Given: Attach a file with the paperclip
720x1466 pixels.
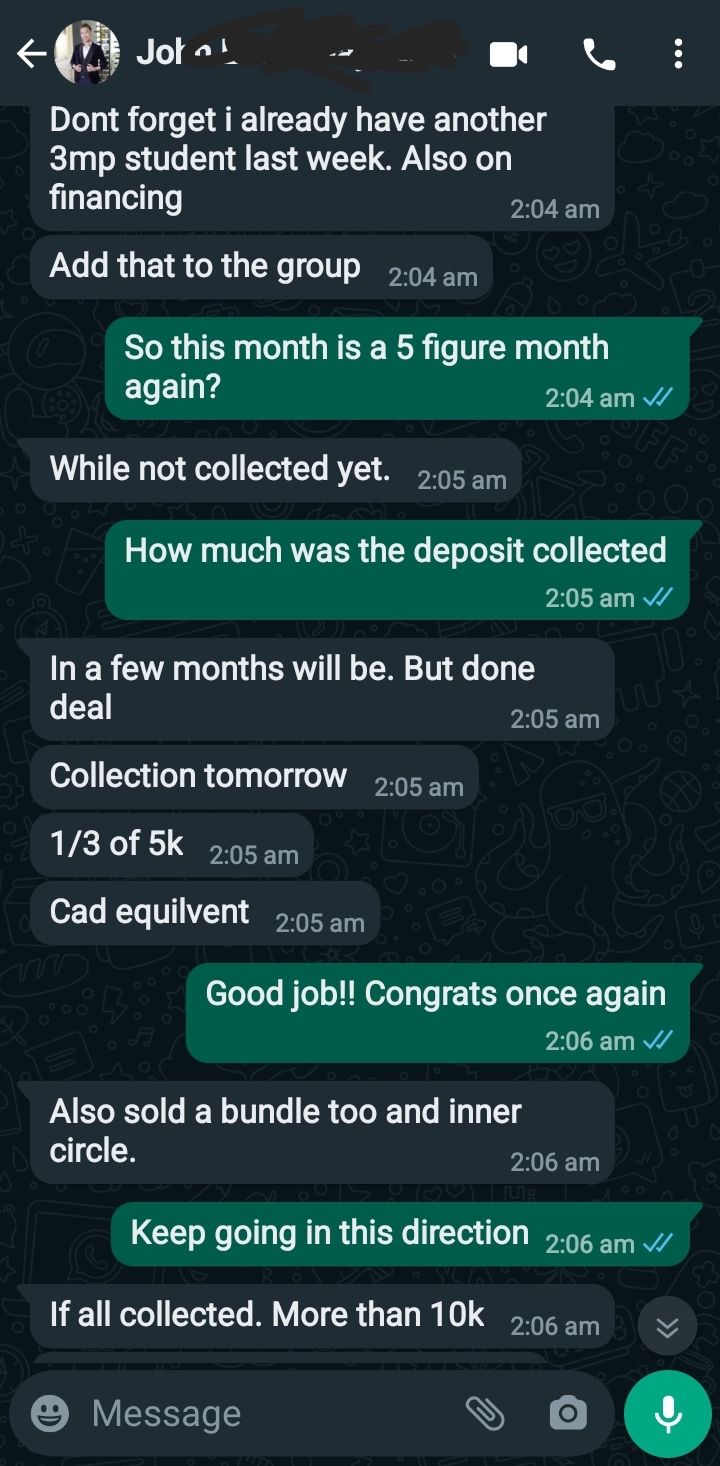Looking at the screenshot, I should pos(485,1413).
